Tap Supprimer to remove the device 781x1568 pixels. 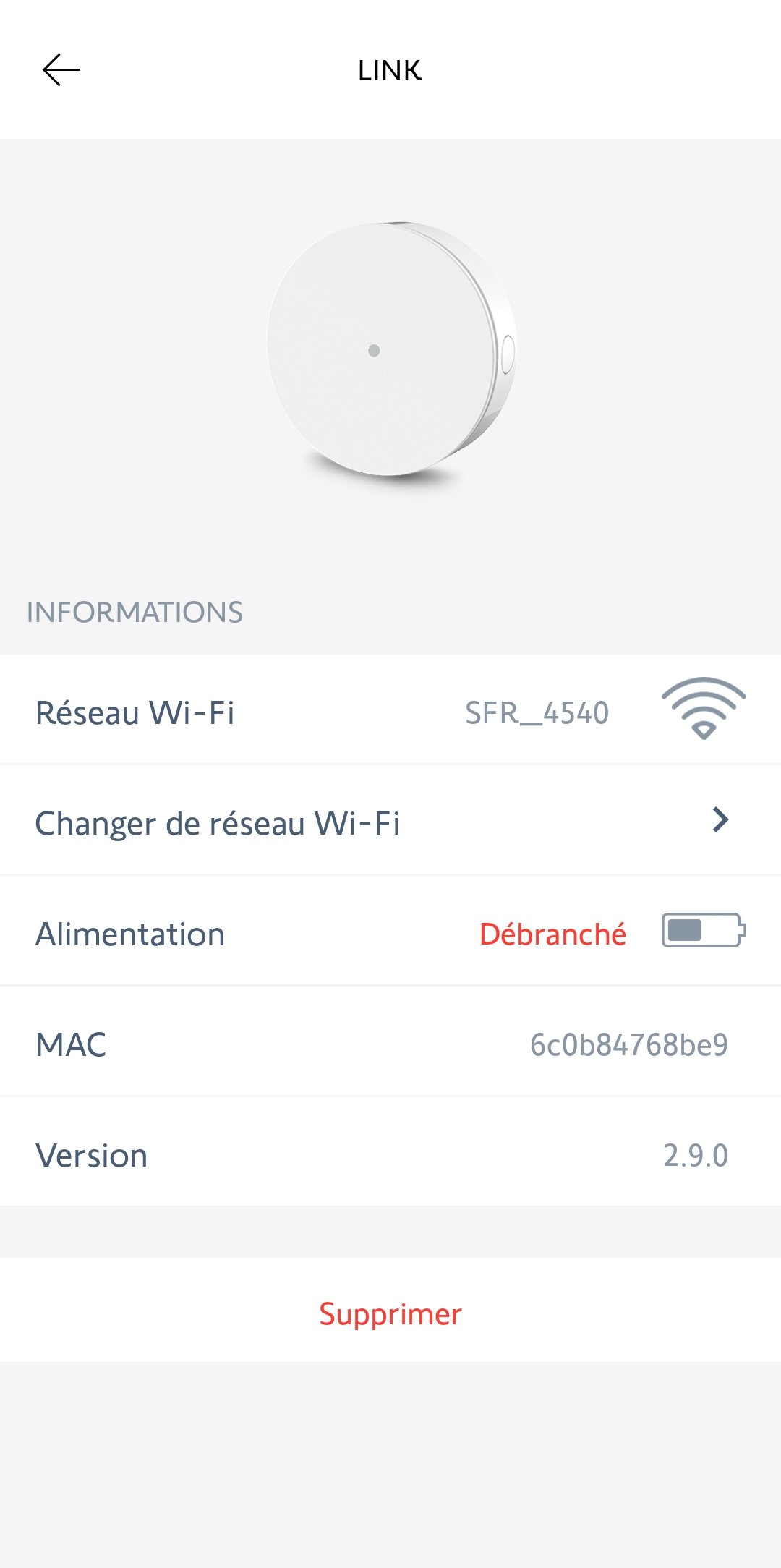tap(390, 1313)
